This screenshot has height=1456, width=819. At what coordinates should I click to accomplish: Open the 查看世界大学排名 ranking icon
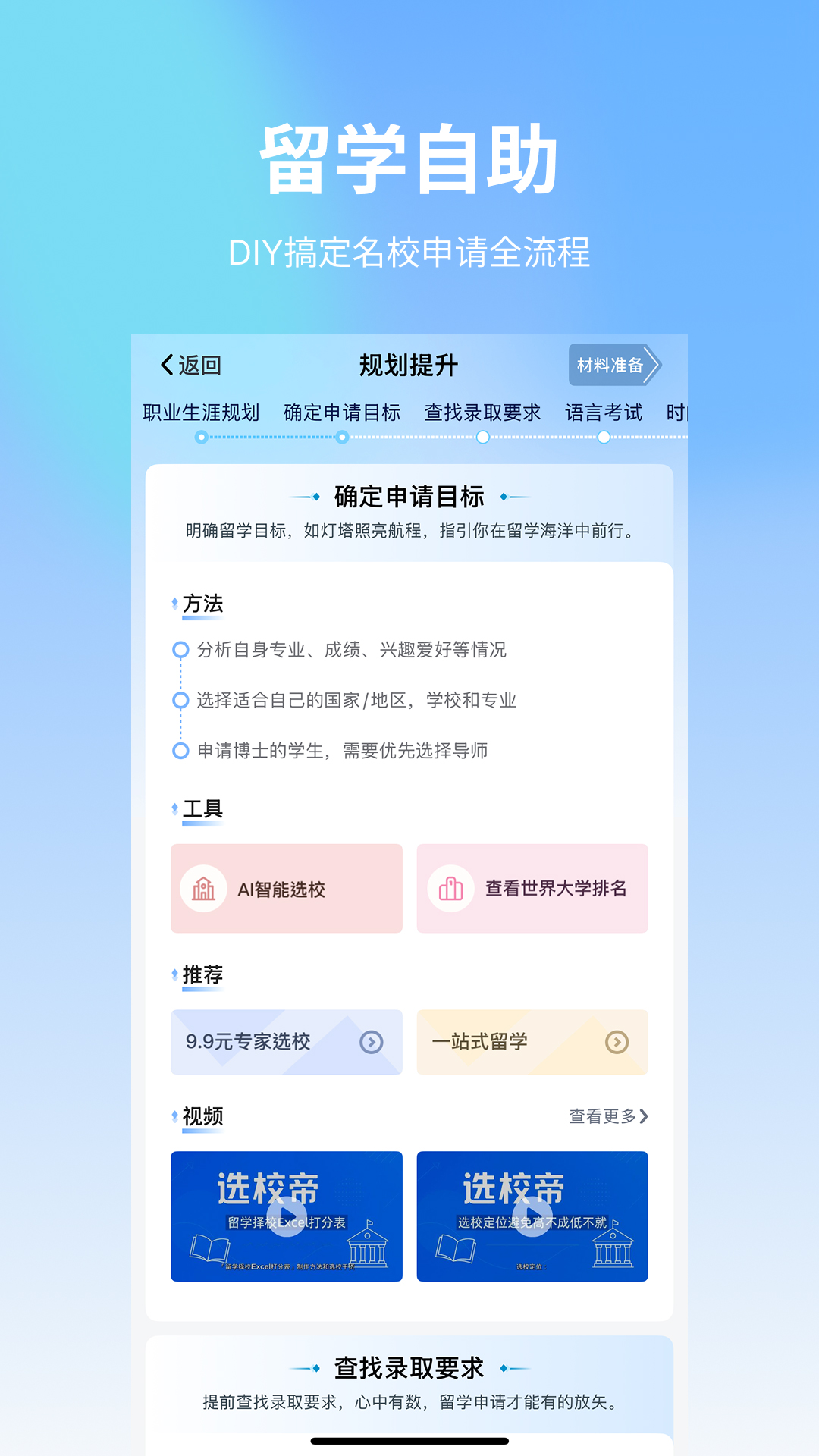click(450, 888)
